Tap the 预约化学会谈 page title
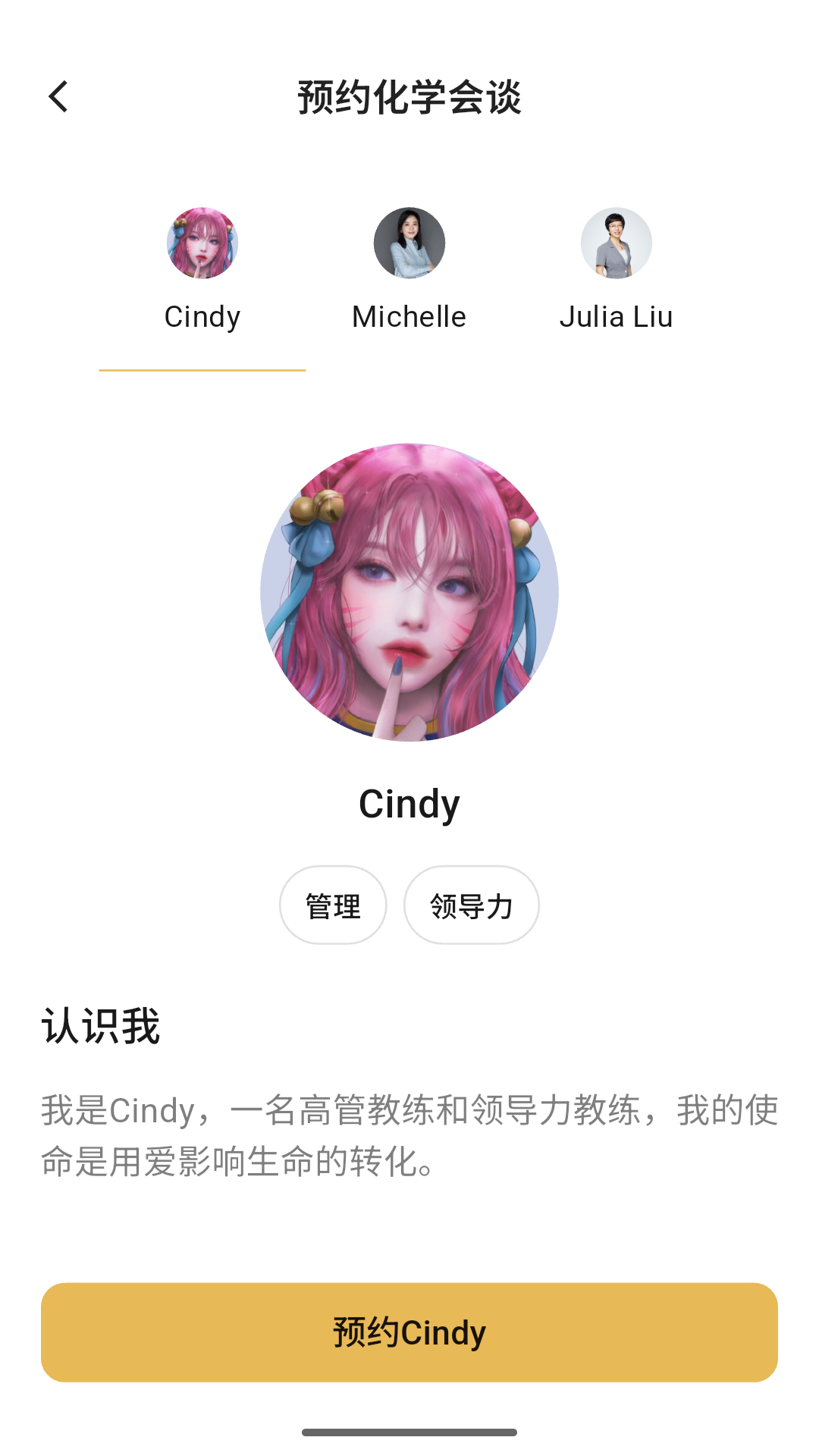The image size is (819, 1456). point(409,97)
